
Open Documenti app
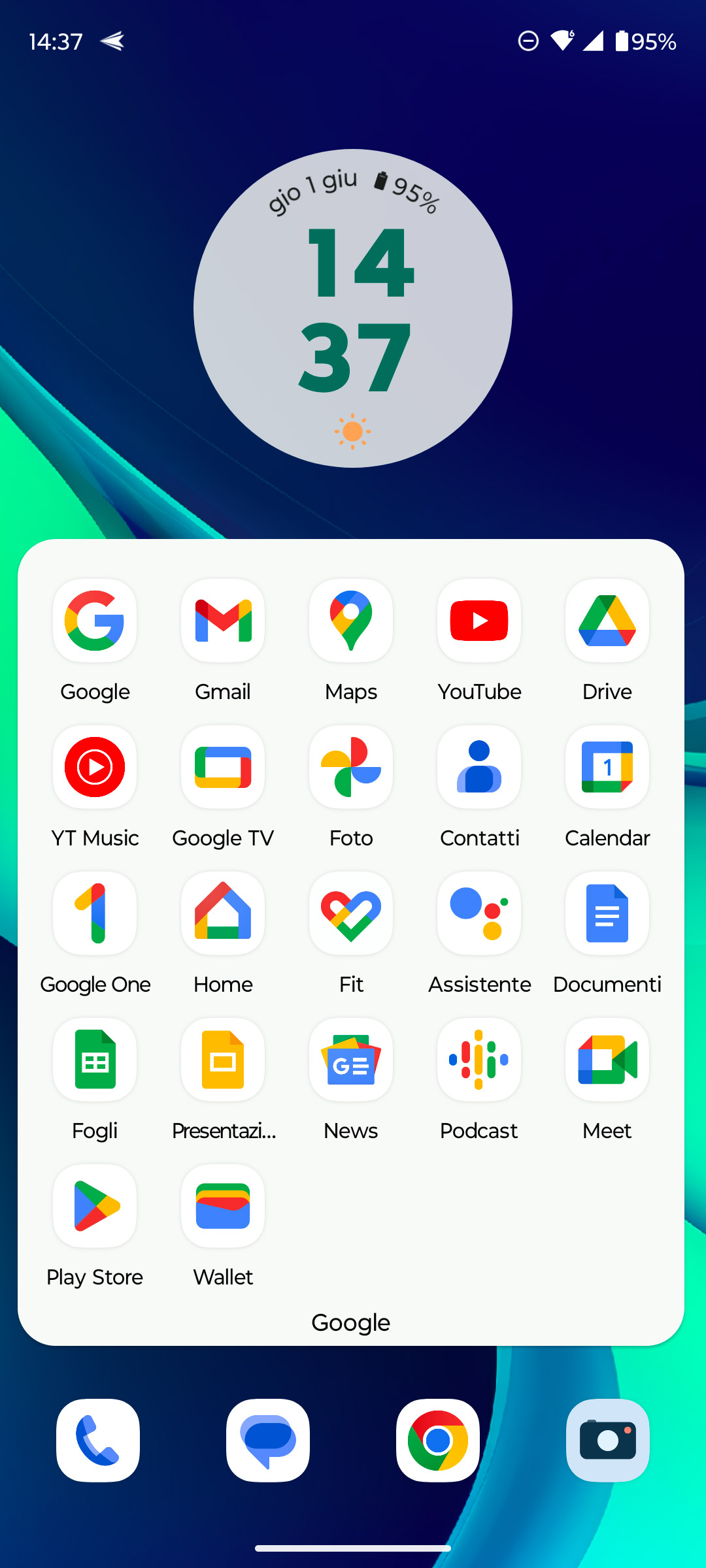pyautogui.click(x=607, y=914)
